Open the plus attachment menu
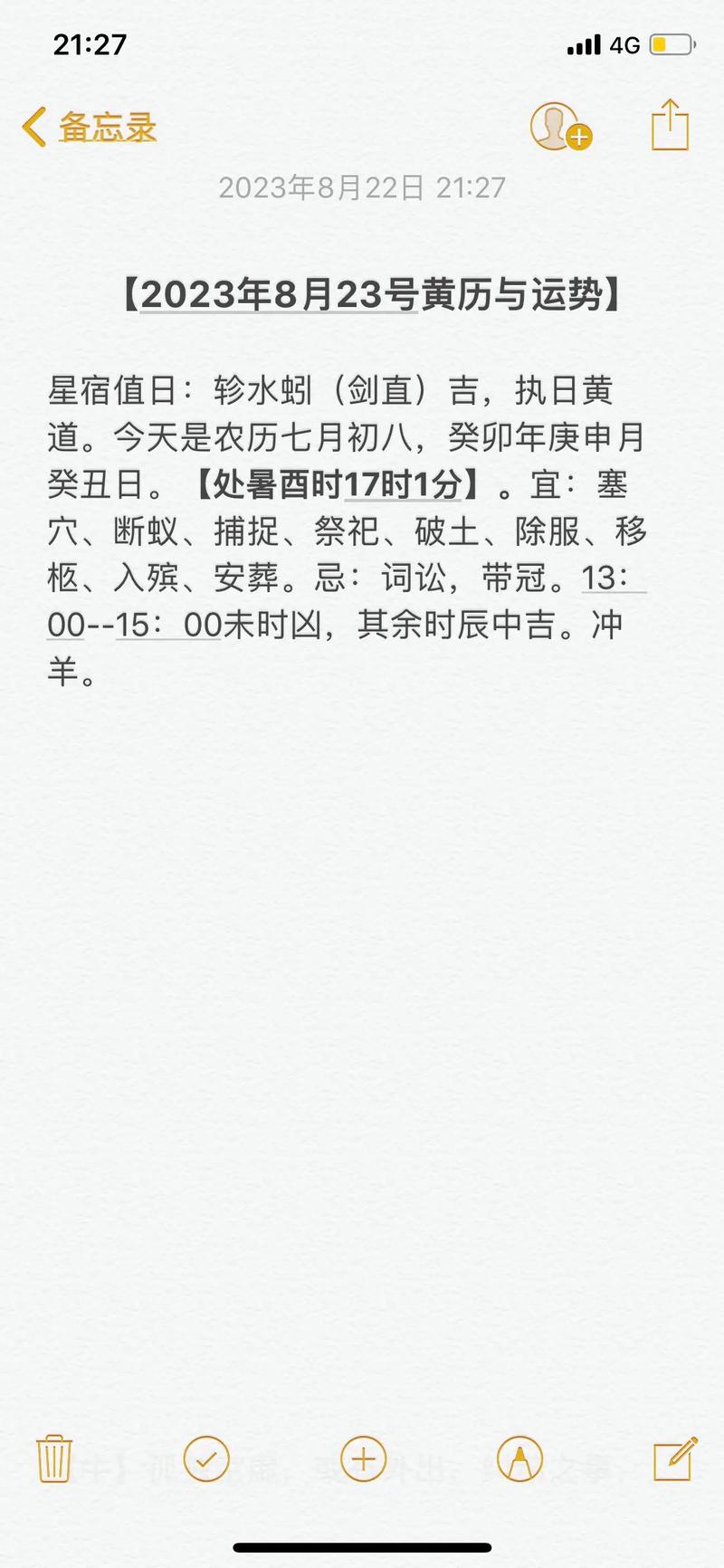 [x=363, y=1458]
